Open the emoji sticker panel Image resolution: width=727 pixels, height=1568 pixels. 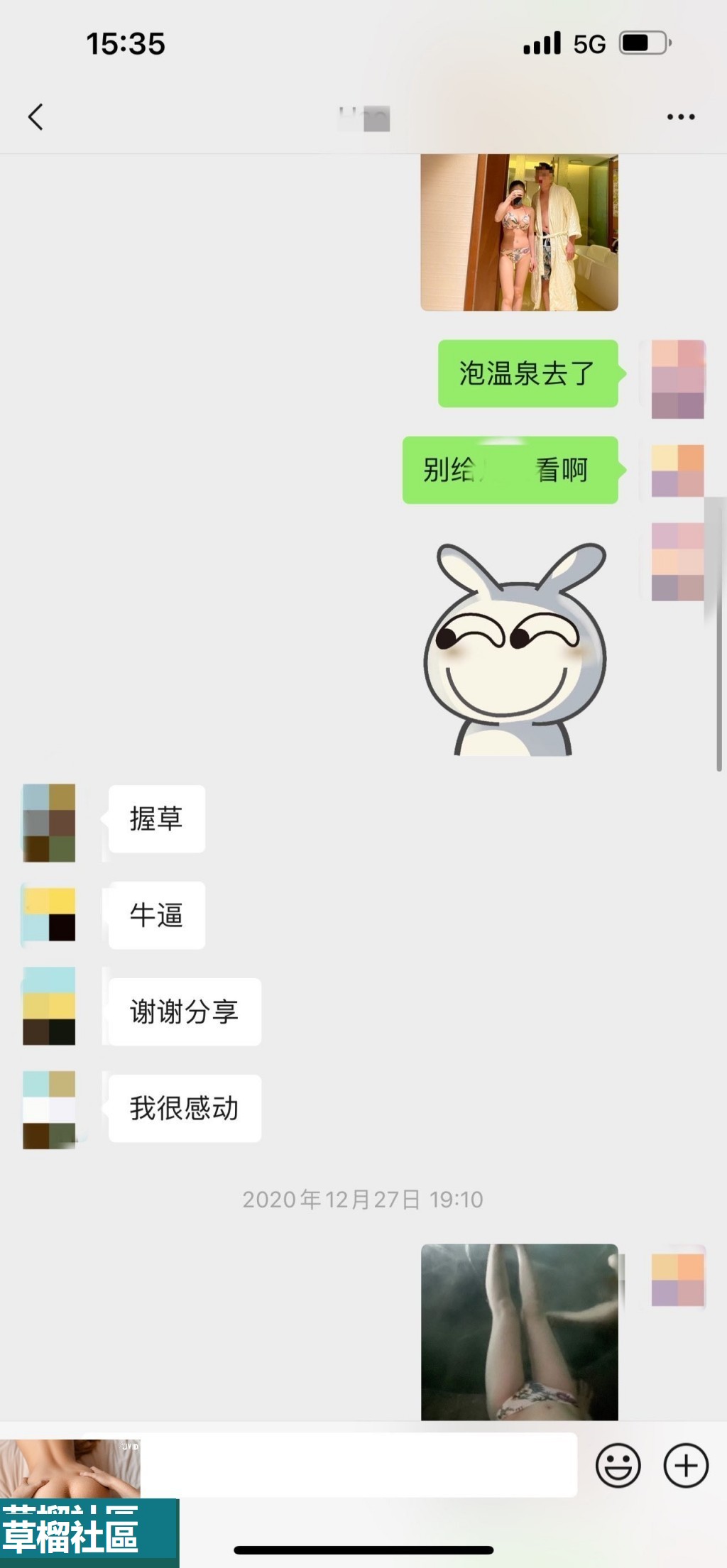pos(618,1465)
